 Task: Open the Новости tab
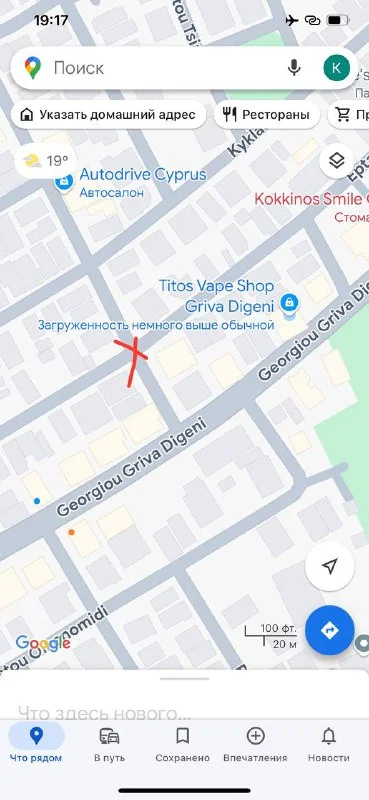[x=329, y=742]
